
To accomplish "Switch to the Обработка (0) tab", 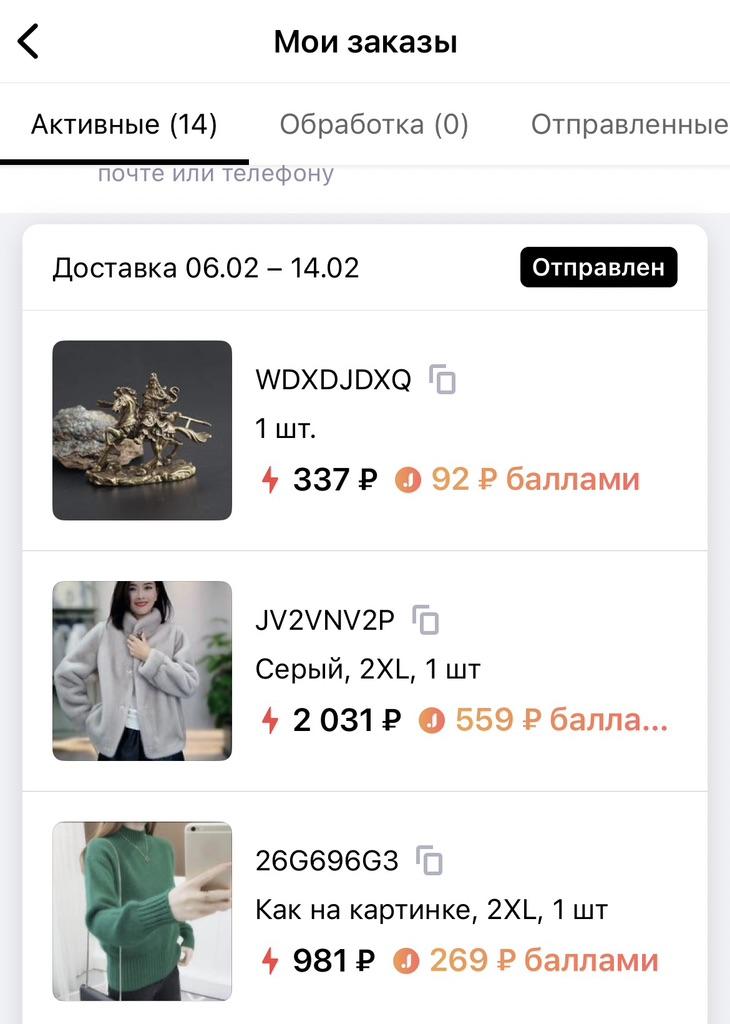I will [374, 125].
